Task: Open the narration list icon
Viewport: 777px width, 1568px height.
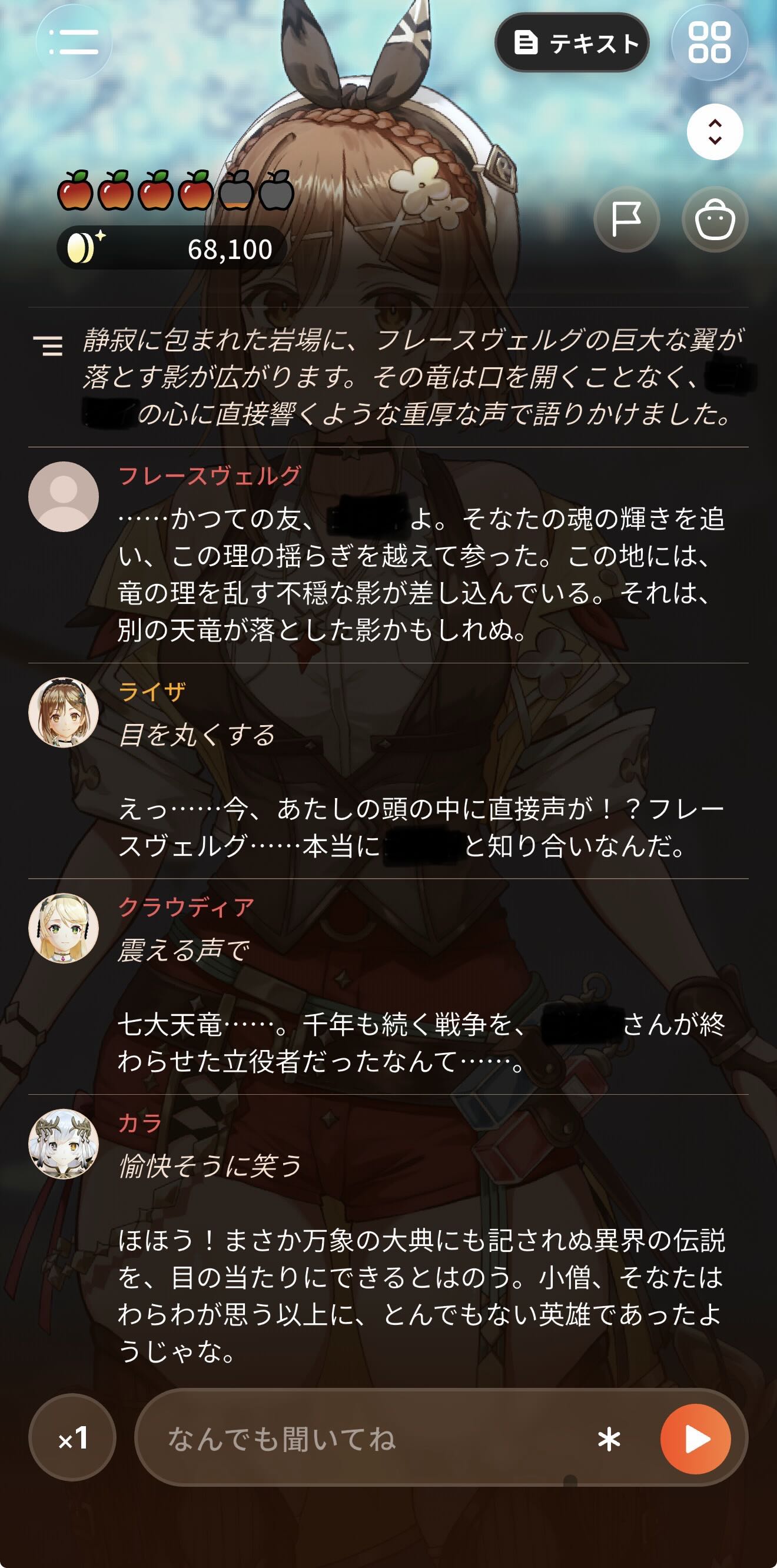Action: pyautogui.click(x=48, y=345)
